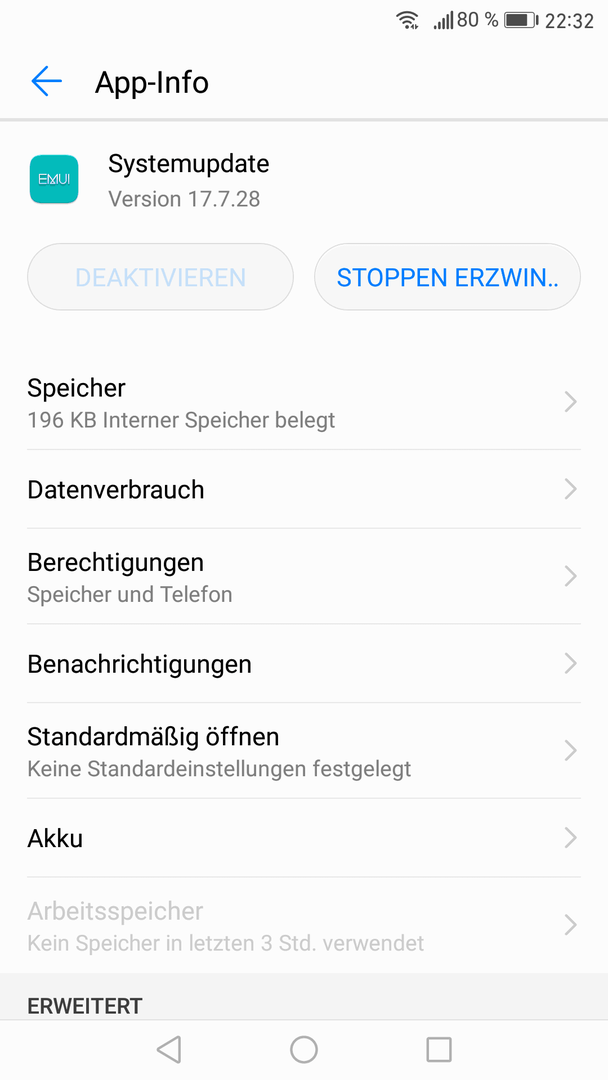
Task: Open the Speicher row
Action: 304,402
